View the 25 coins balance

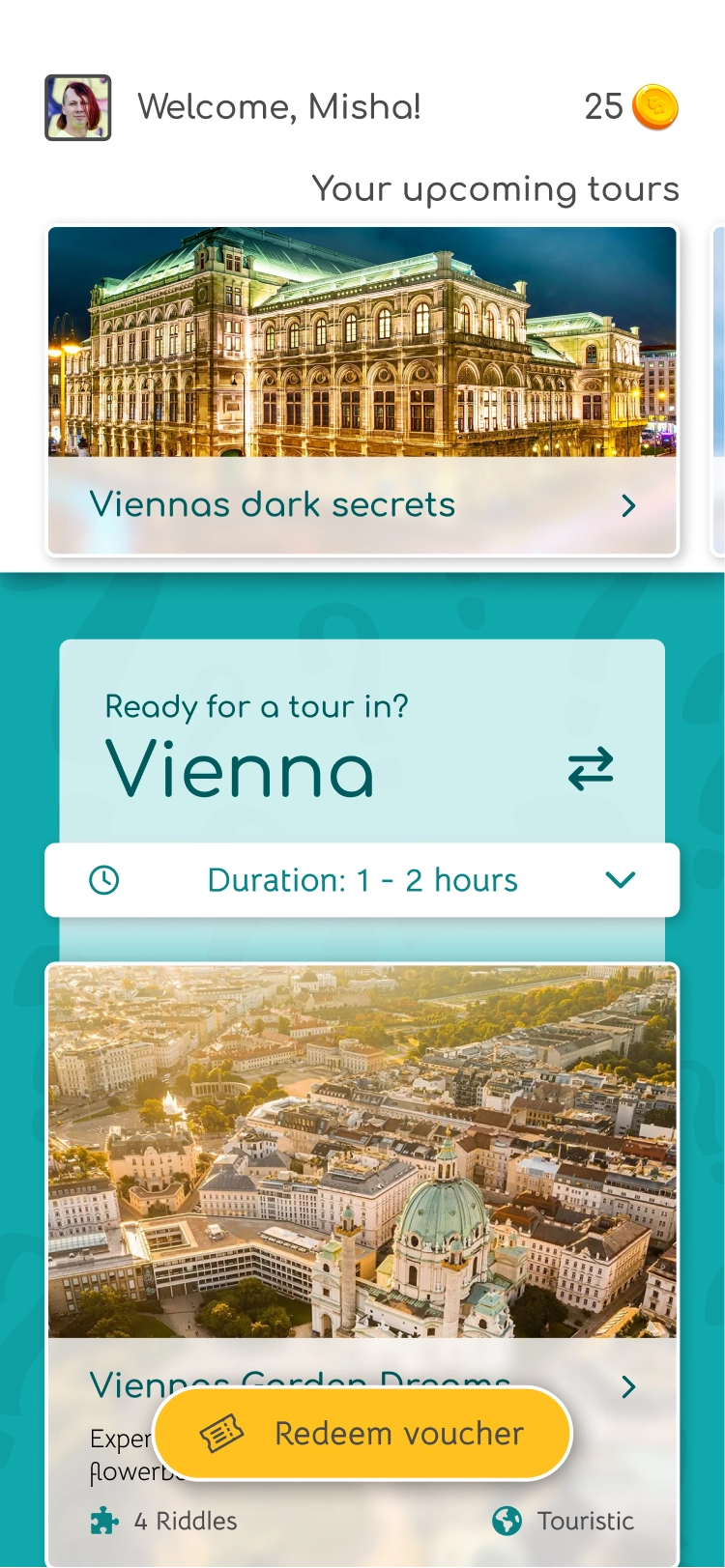point(630,107)
